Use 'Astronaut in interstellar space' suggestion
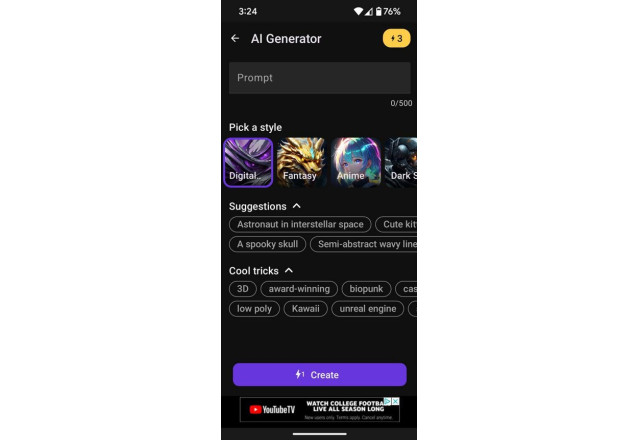This screenshot has height=440, width=640. pyautogui.click(x=300, y=225)
